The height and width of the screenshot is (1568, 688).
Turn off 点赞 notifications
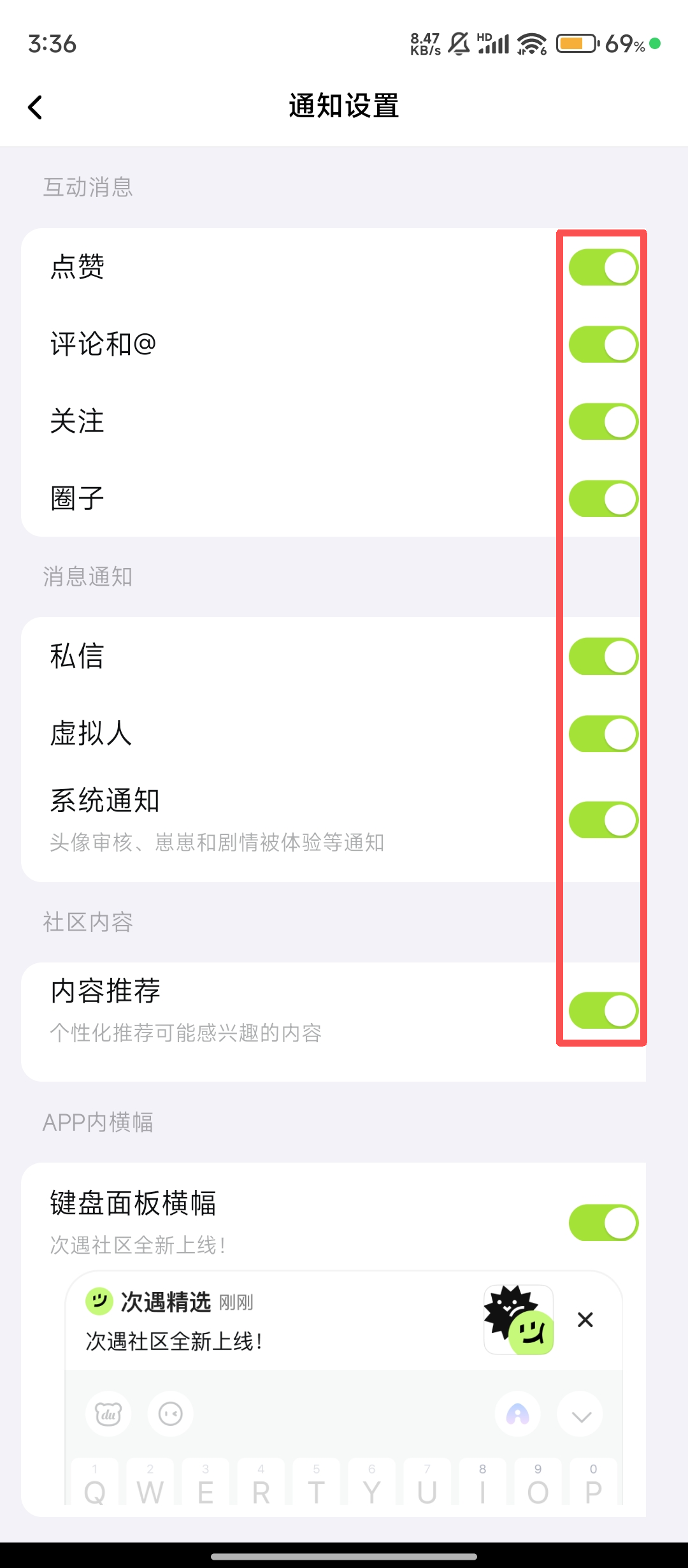click(603, 267)
